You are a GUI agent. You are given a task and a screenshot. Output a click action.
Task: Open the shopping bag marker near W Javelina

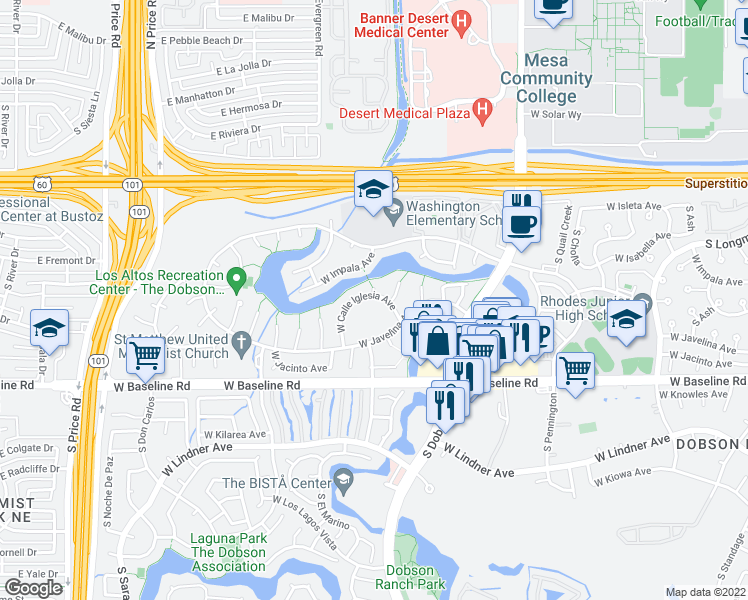click(438, 340)
